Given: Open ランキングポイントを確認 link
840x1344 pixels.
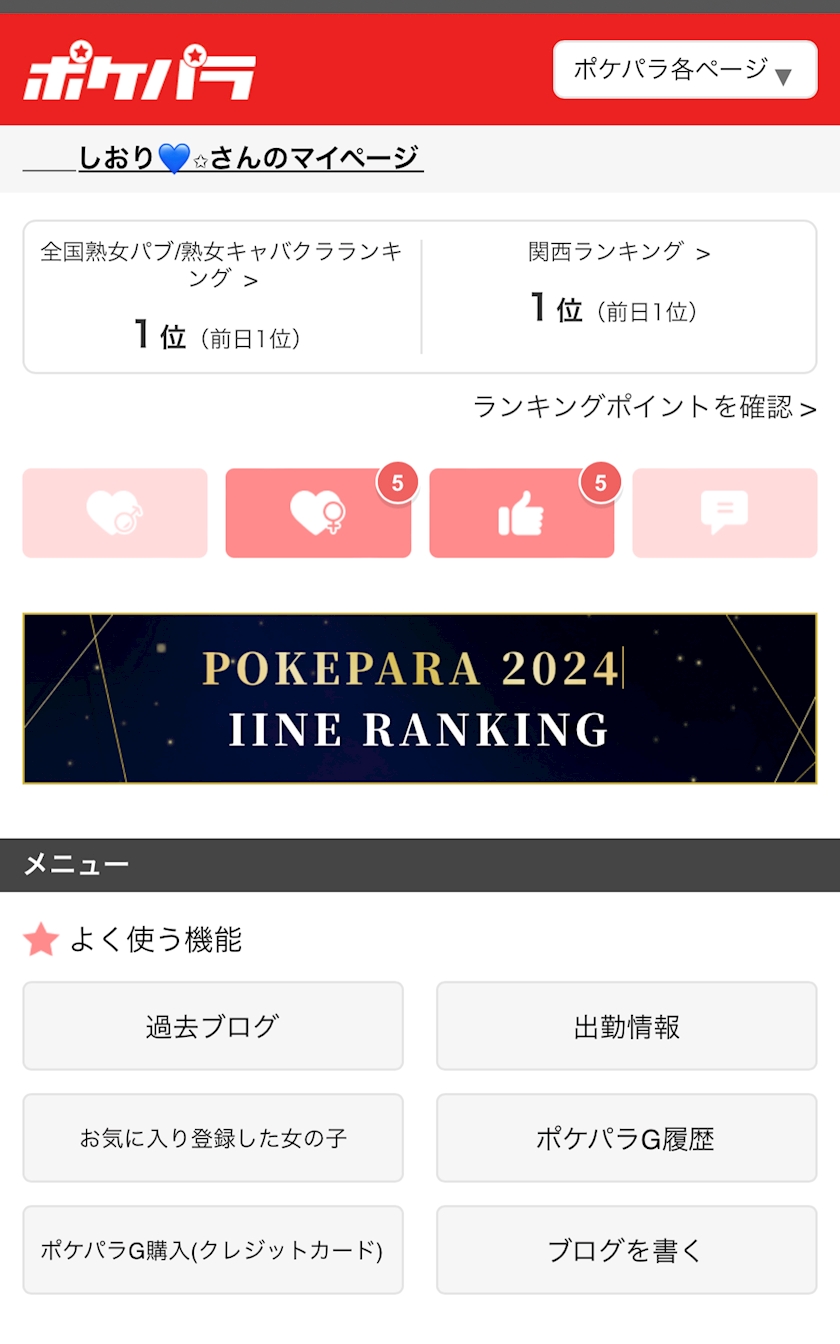Looking at the screenshot, I should tap(645, 407).
